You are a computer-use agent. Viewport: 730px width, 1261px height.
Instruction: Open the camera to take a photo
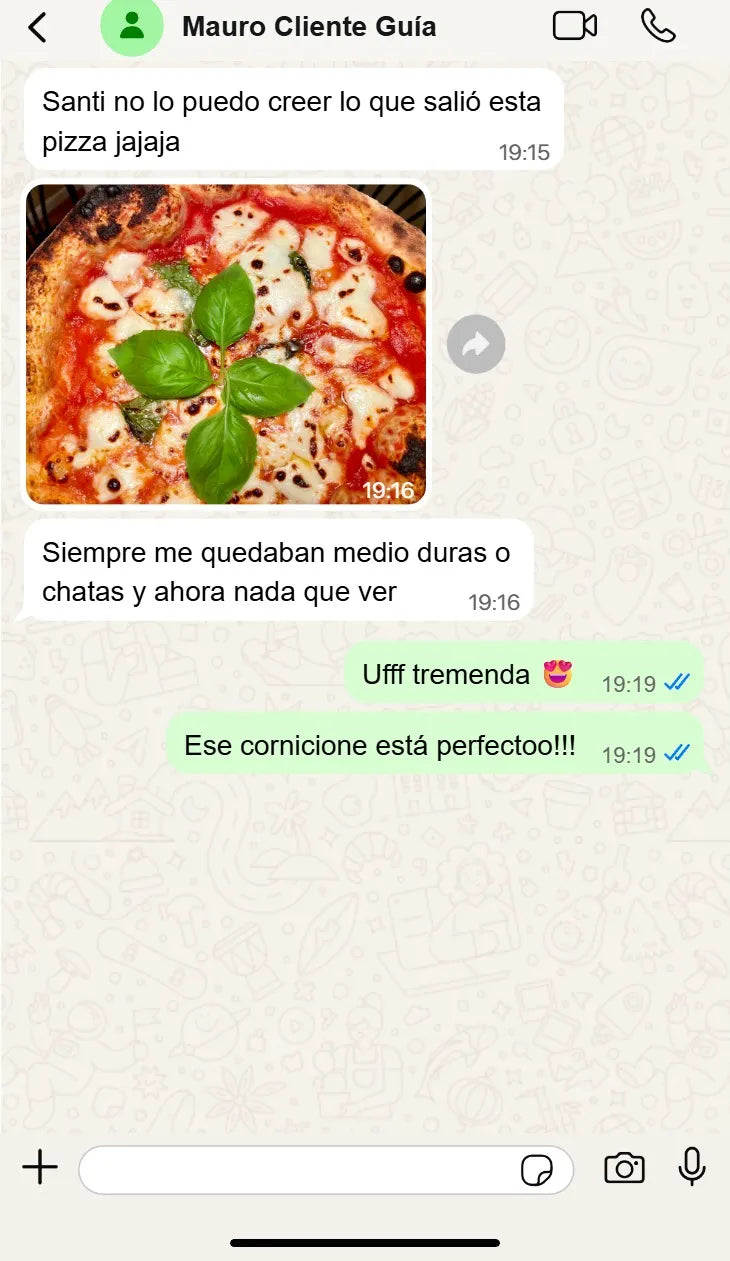[624, 1168]
